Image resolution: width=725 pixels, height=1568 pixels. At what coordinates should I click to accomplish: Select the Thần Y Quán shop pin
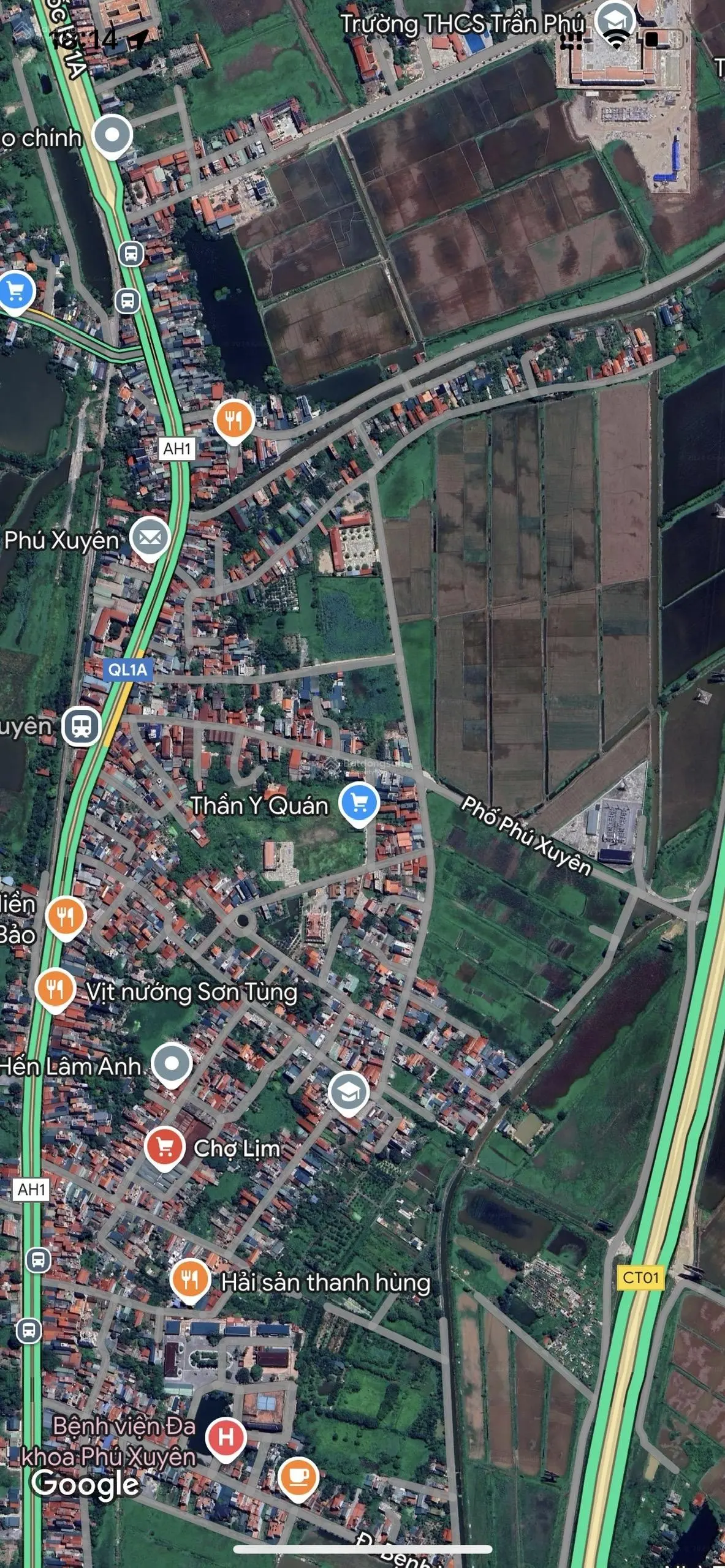(x=359, y=804)
